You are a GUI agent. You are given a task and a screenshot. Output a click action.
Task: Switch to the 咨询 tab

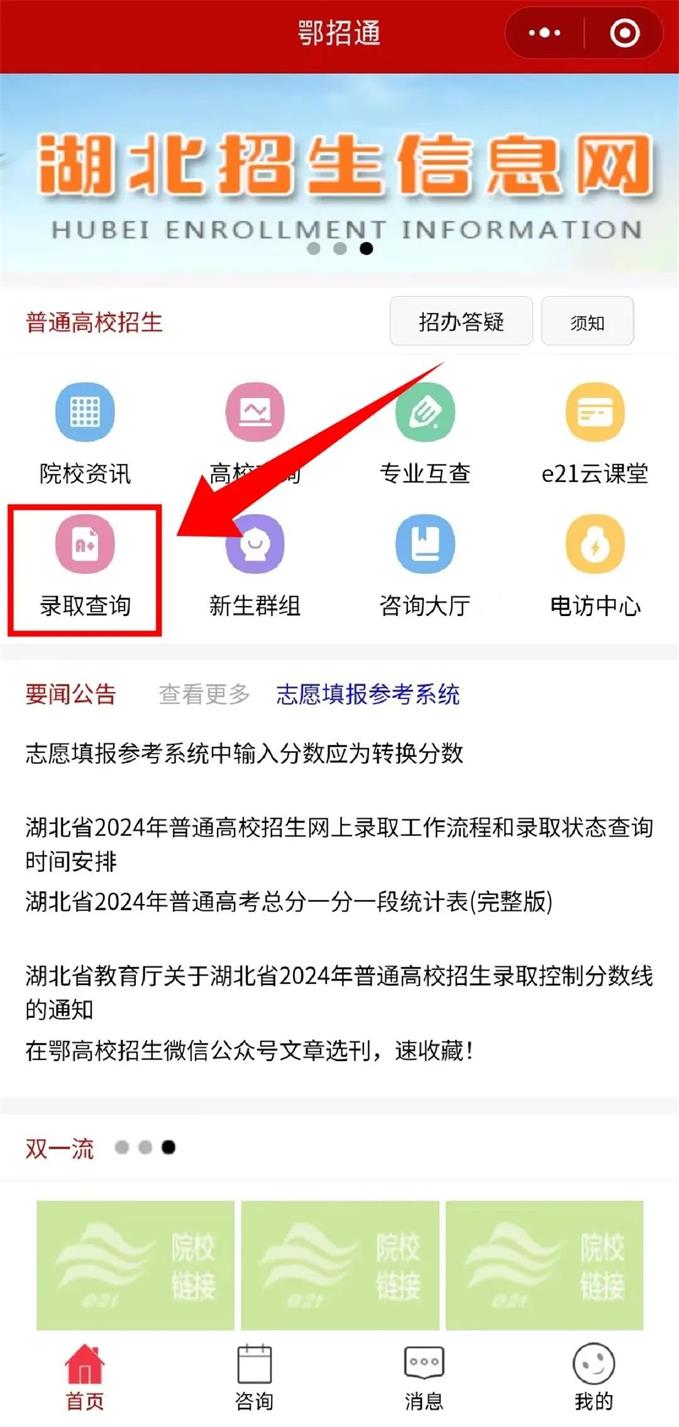pos(254,1378)
